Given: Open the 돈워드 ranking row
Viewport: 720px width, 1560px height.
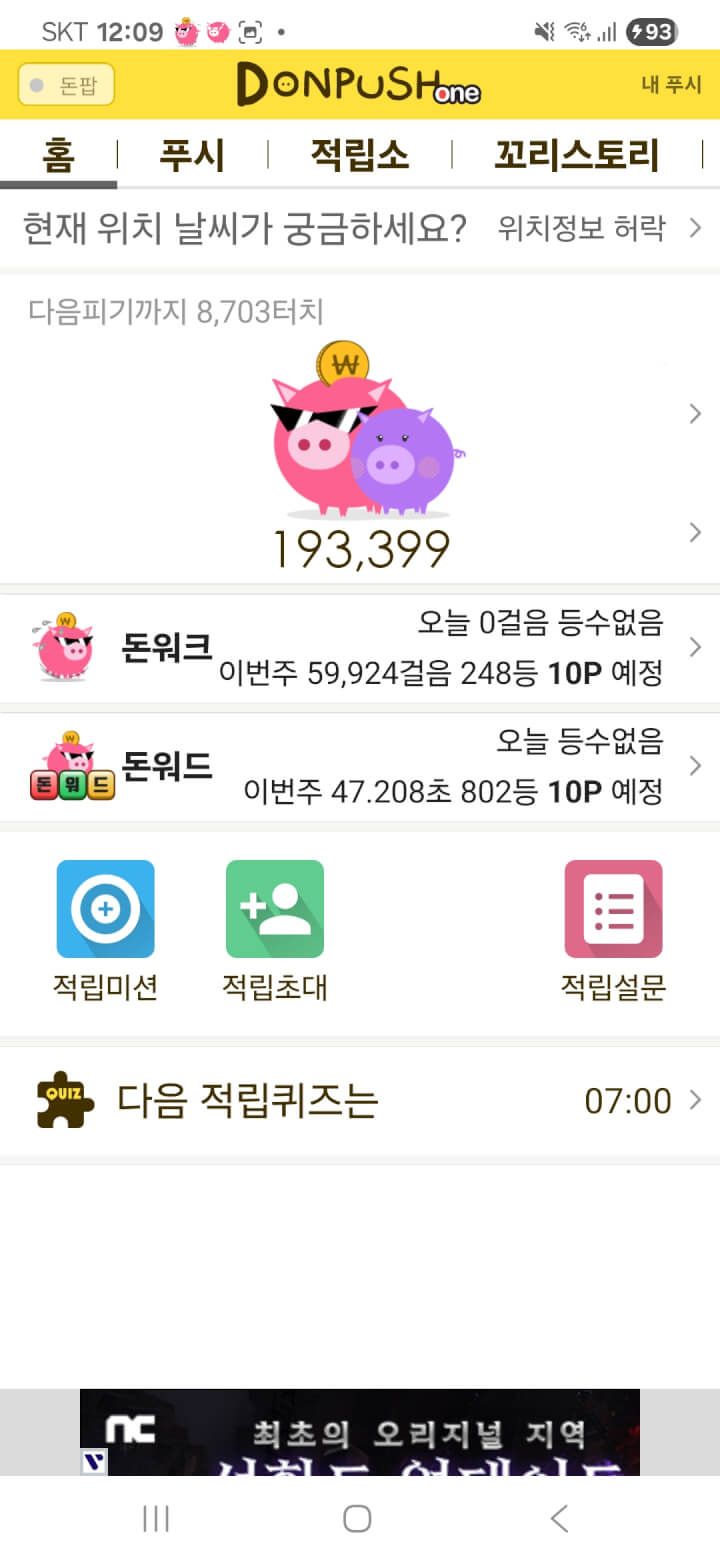Looking at the screenshot, I should click(360, 767).
